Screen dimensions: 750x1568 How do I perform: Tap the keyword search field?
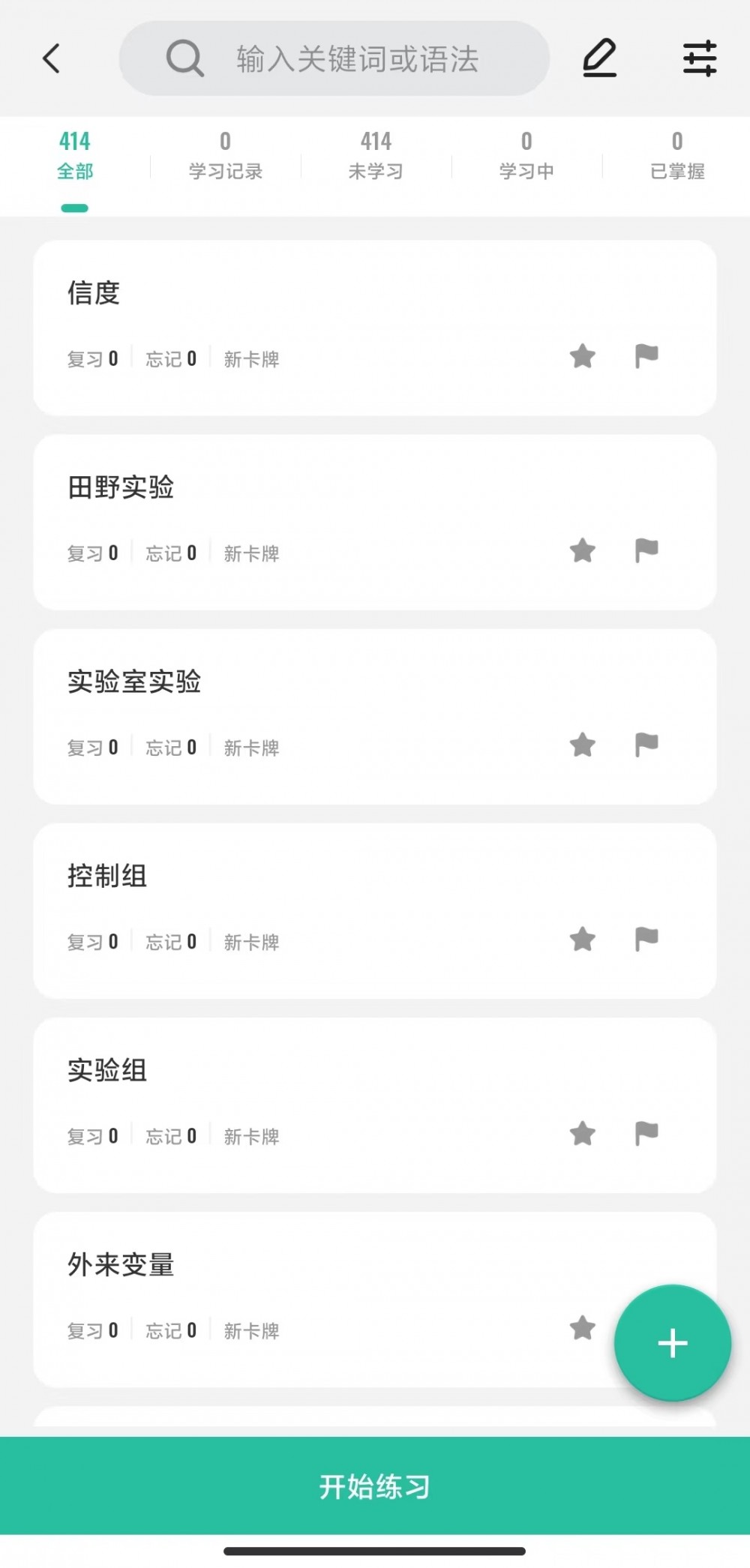tap(334, 58)
